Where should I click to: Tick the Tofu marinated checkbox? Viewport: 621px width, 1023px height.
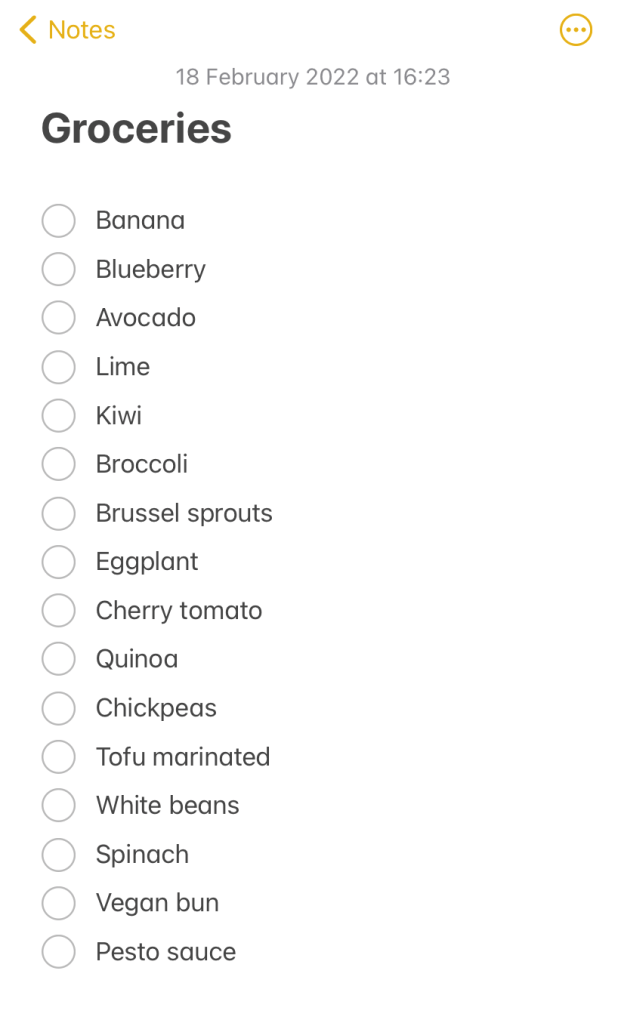click(x=58, y=757)
